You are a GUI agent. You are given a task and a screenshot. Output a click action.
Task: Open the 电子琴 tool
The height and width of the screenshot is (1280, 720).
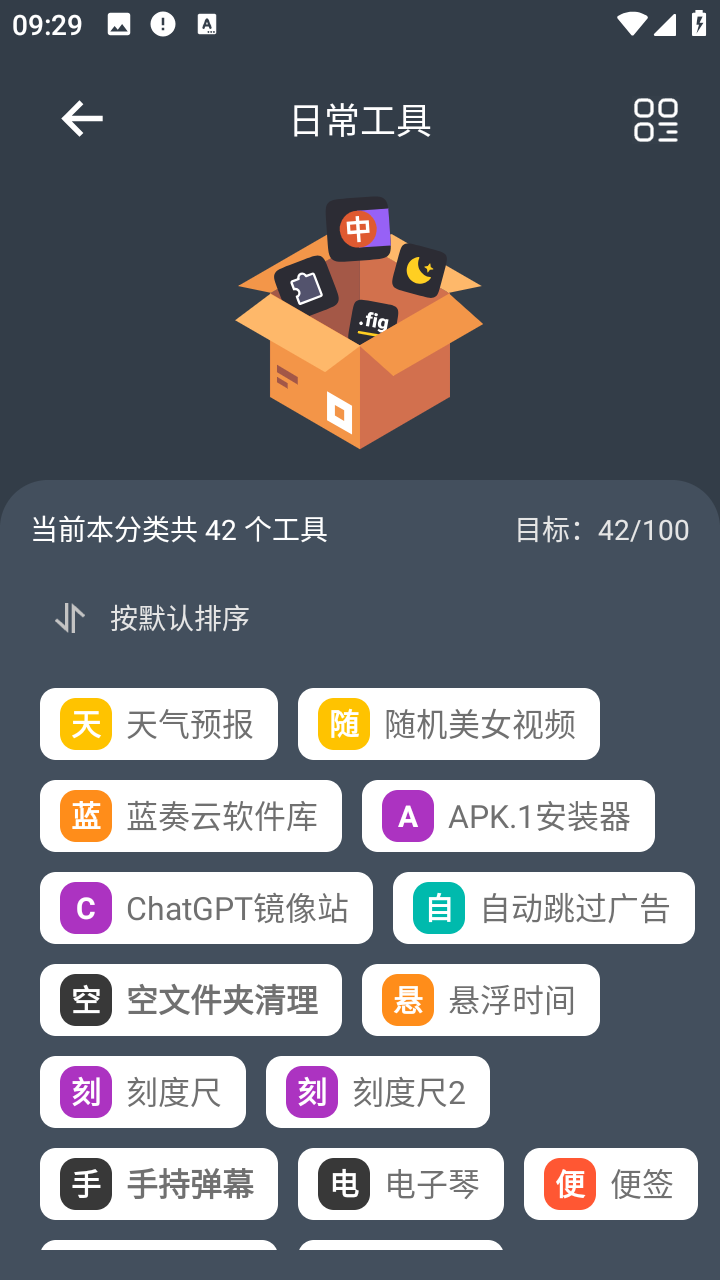point(400,1184)
